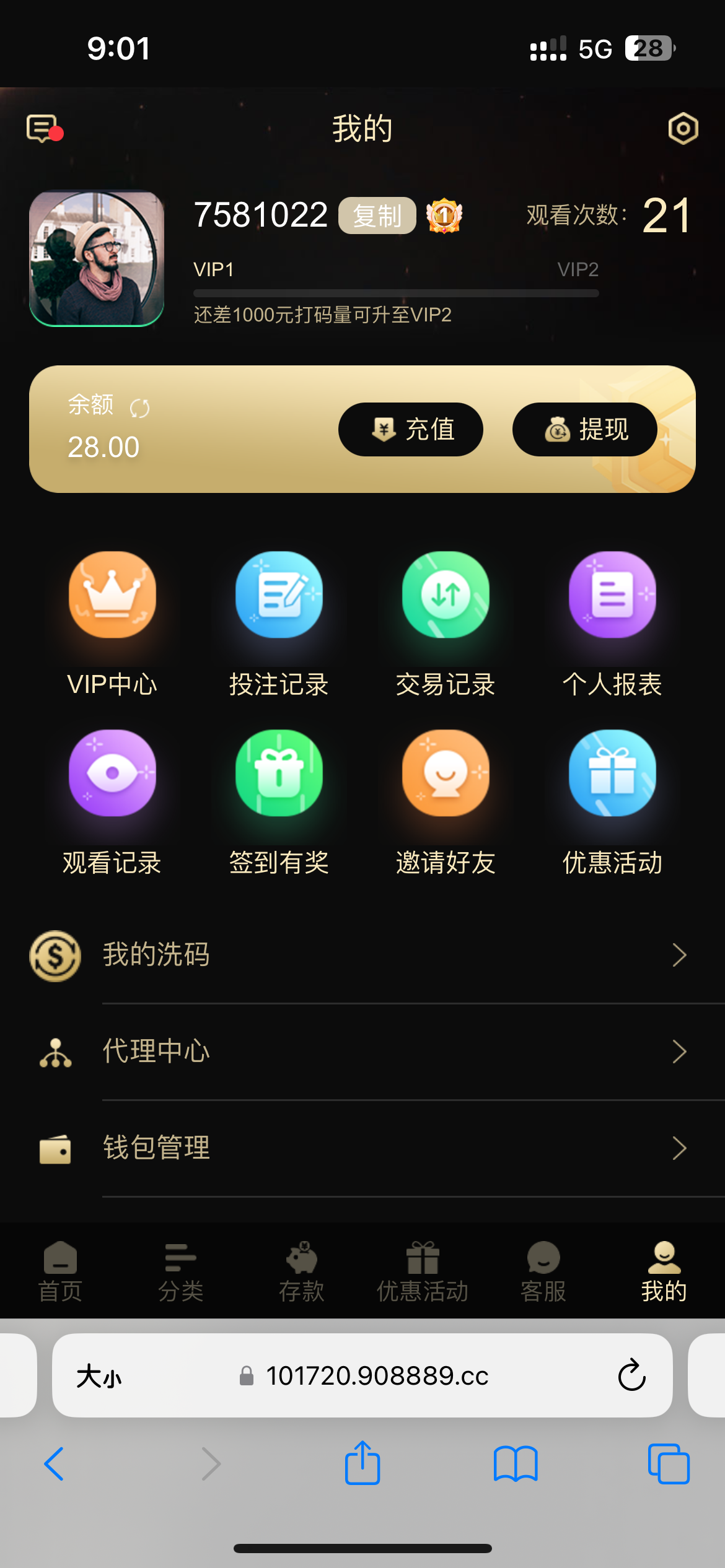This screenshot has width=725, height=1568.
Task: View 投注记录 betting records
Action: pyautogui.click(x=279, y=623)
